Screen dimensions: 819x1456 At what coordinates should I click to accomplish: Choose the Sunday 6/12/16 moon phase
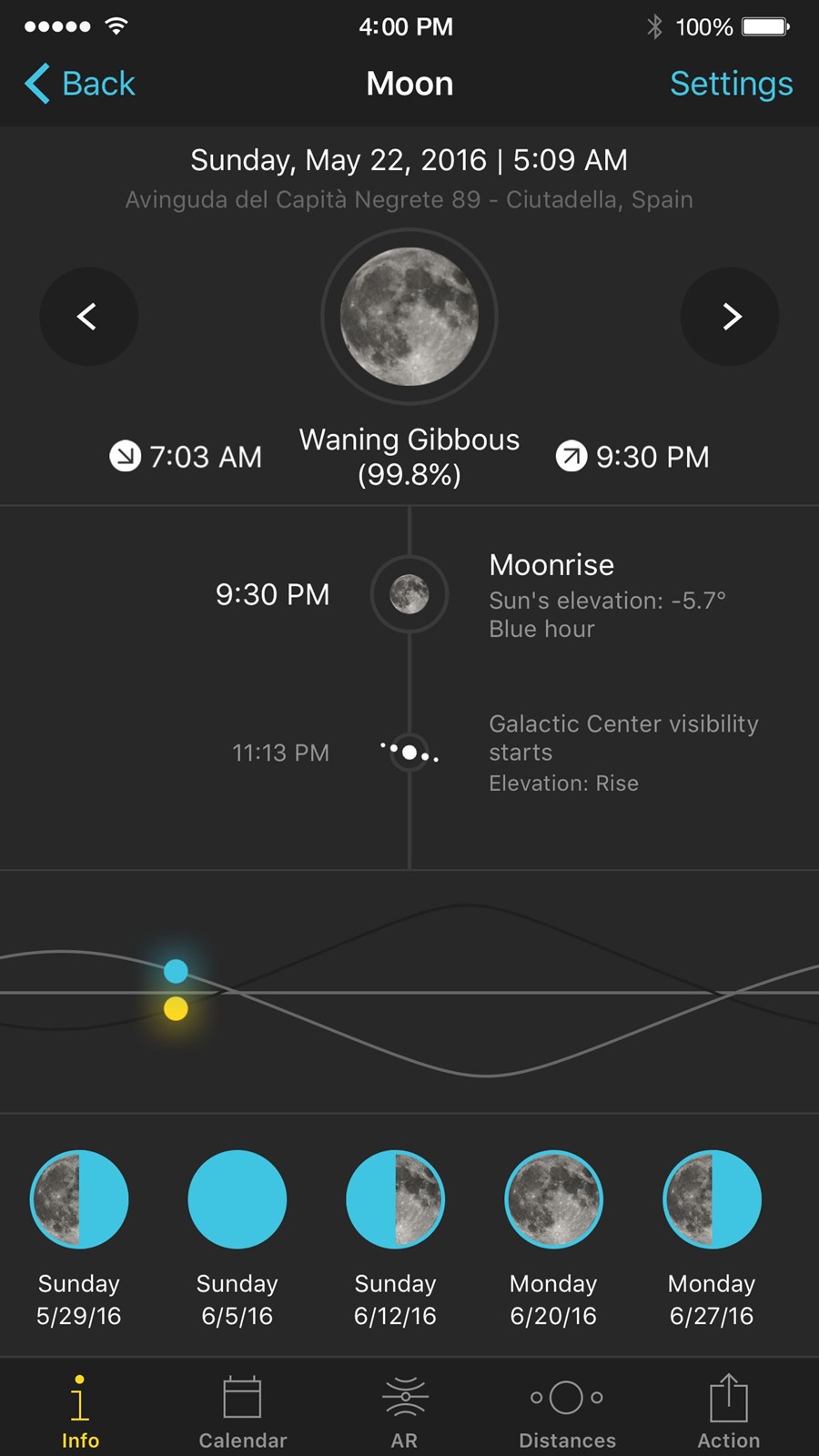coord(396,1239)
